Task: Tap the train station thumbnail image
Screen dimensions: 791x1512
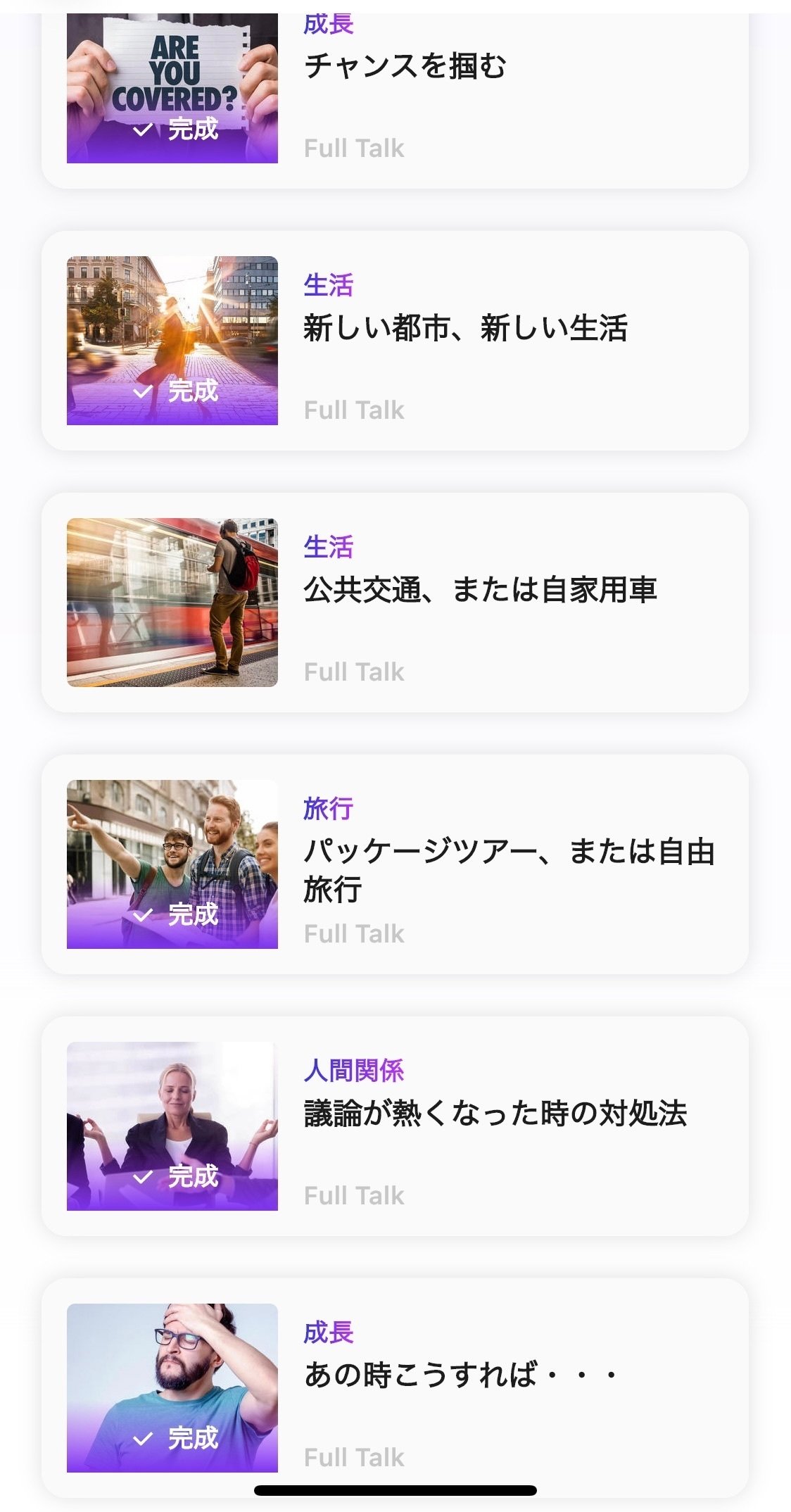Action: pyautogui.click(x=171, y=602)
